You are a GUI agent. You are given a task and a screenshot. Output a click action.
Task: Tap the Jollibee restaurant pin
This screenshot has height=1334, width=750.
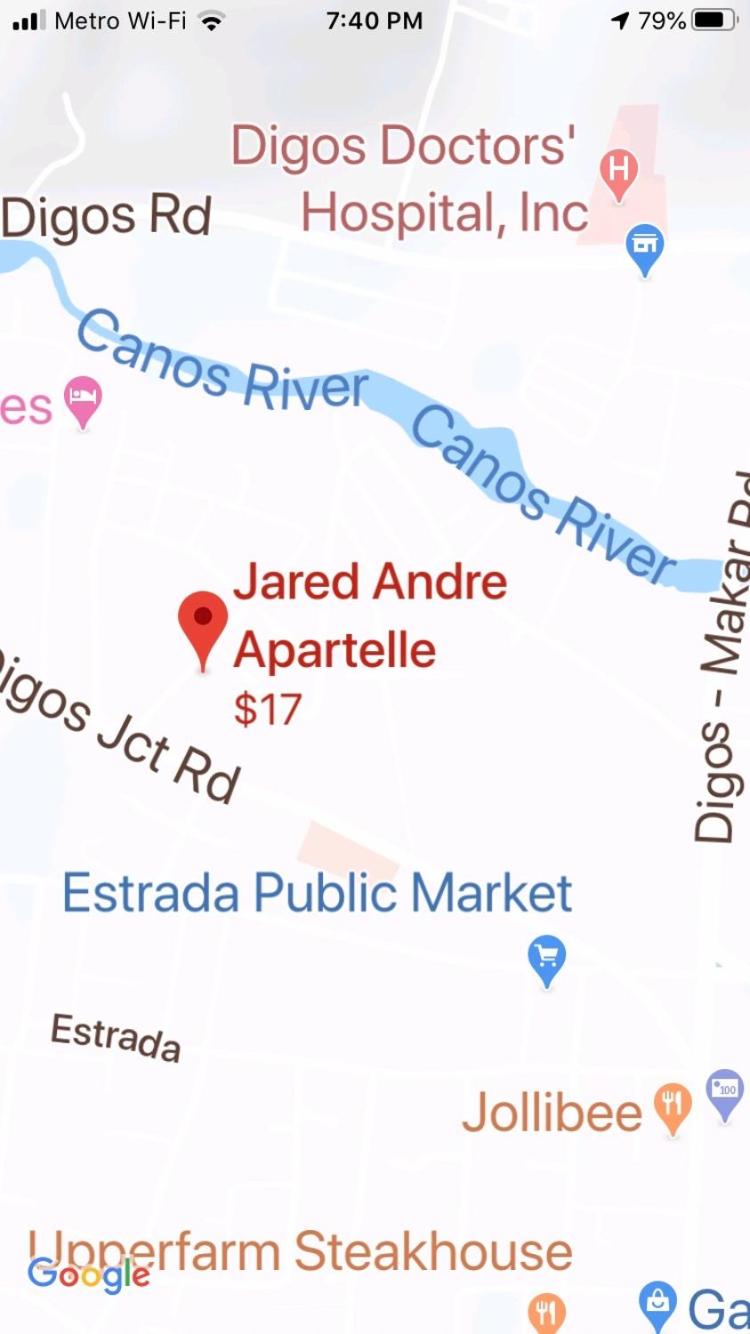tap(672, 1106)
